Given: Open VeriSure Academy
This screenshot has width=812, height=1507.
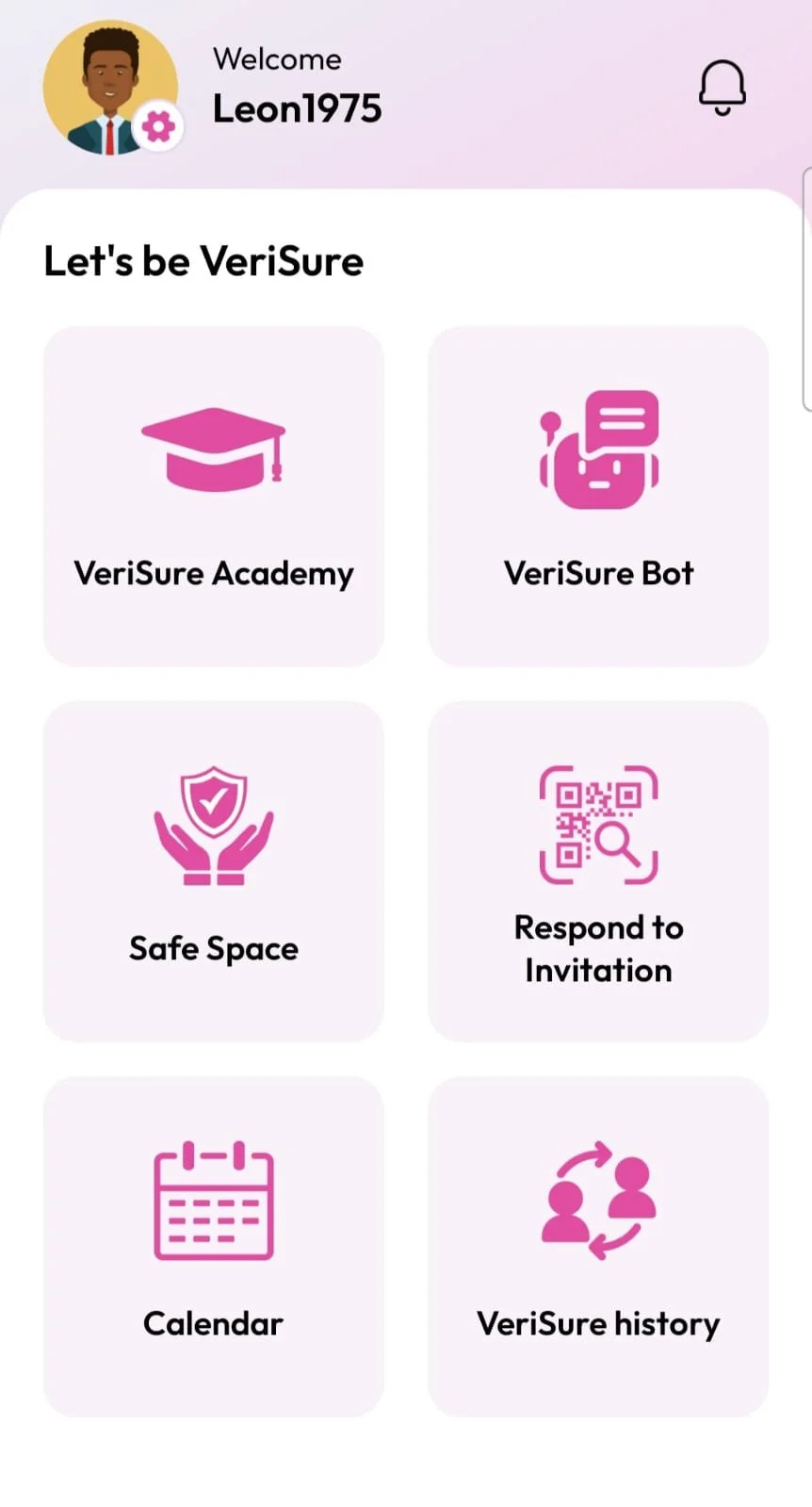Looking at the screenshot, I should pyautogui.click(x=214, y=497).
